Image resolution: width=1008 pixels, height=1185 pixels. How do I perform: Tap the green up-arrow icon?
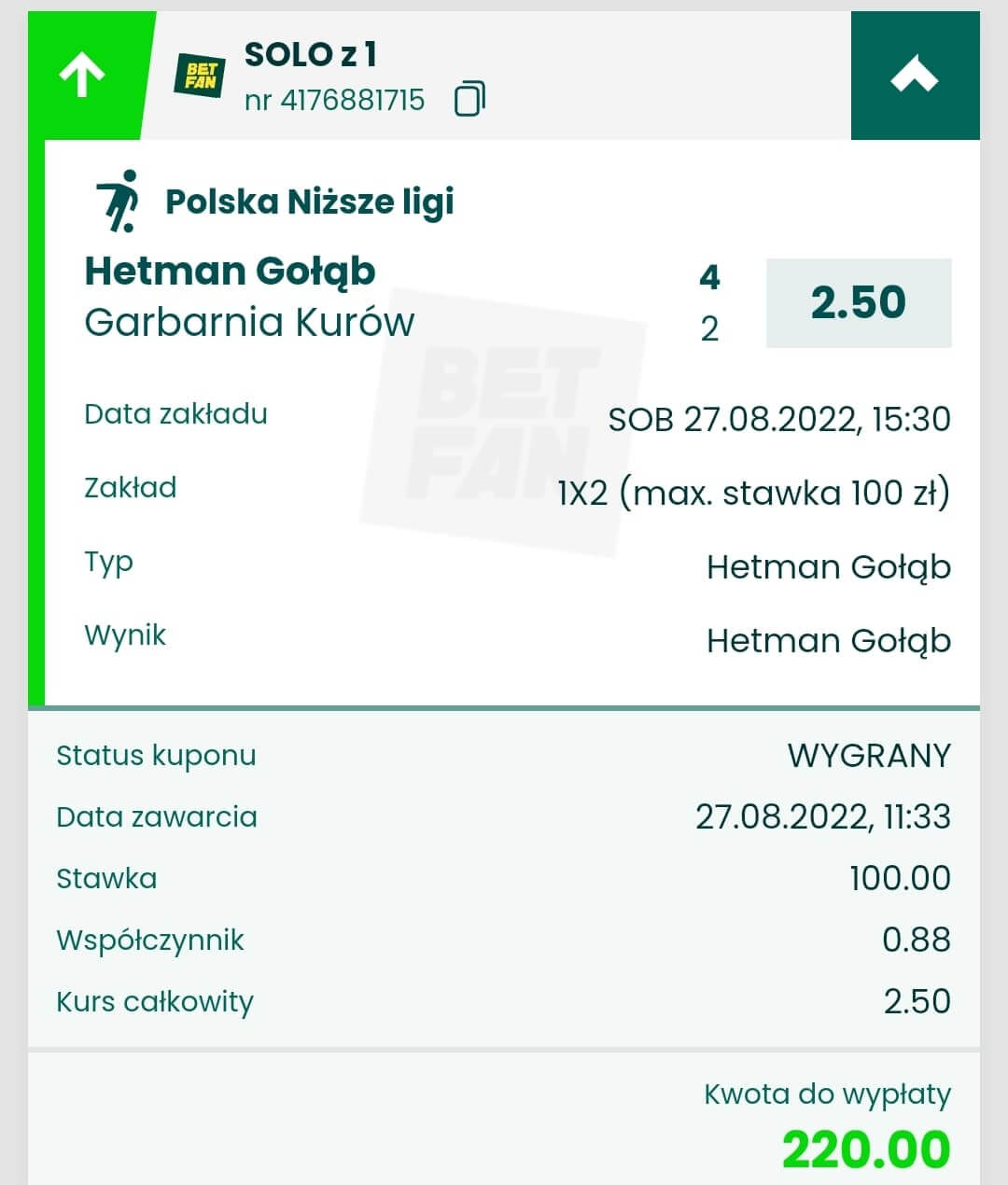coord(82,76)
